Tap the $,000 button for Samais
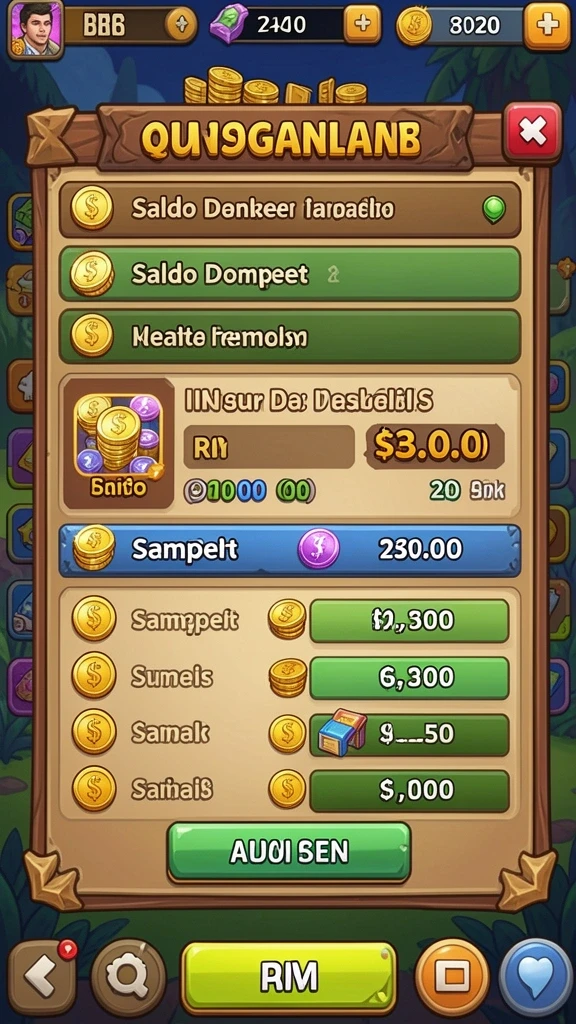 pyautogui.click(x=409, y=790)
